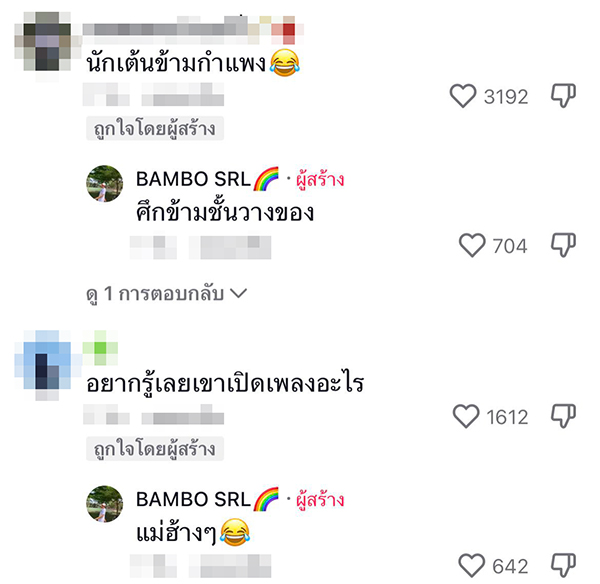Like BAMBO SRL's reply "ศึกข้ามชั้นวางของ"
This screenshot has height=584, width=600.
pos(471,245)
